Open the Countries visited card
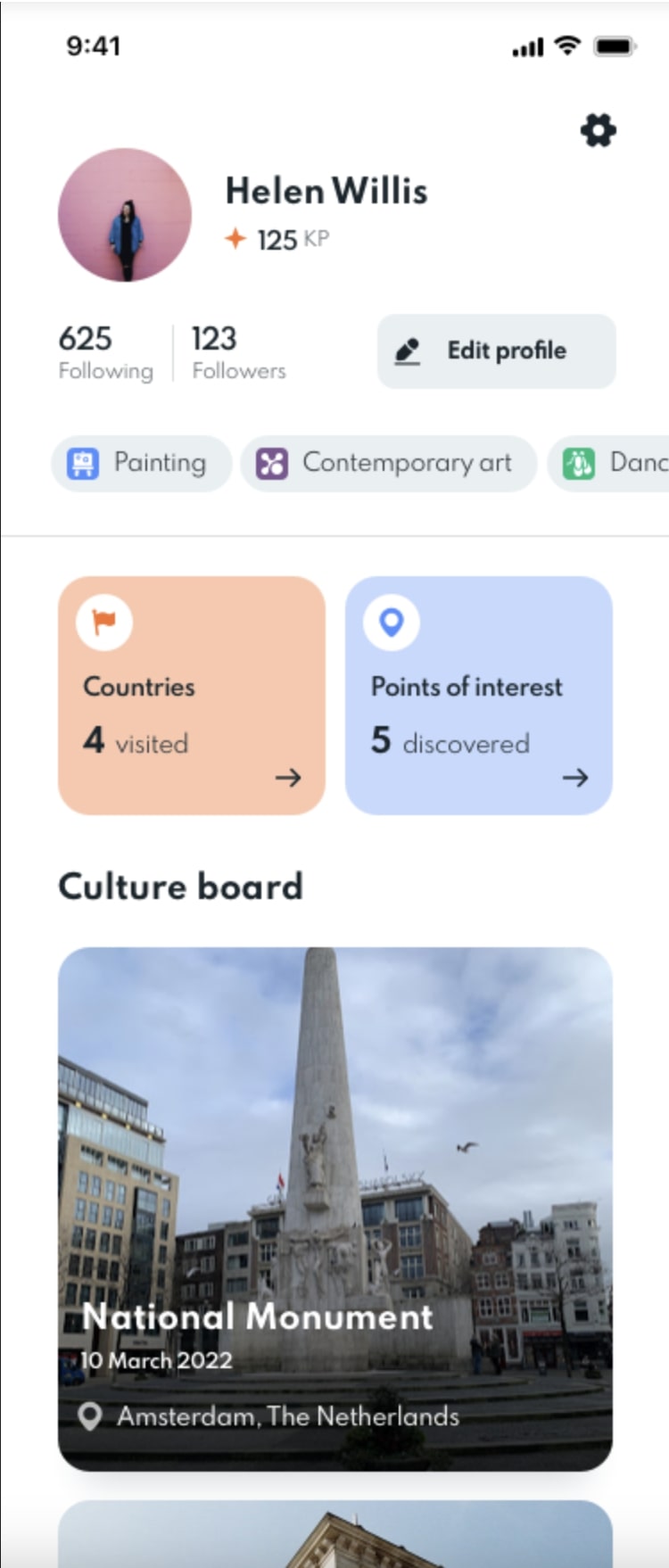669x1568 pixels. coord(191,695)
